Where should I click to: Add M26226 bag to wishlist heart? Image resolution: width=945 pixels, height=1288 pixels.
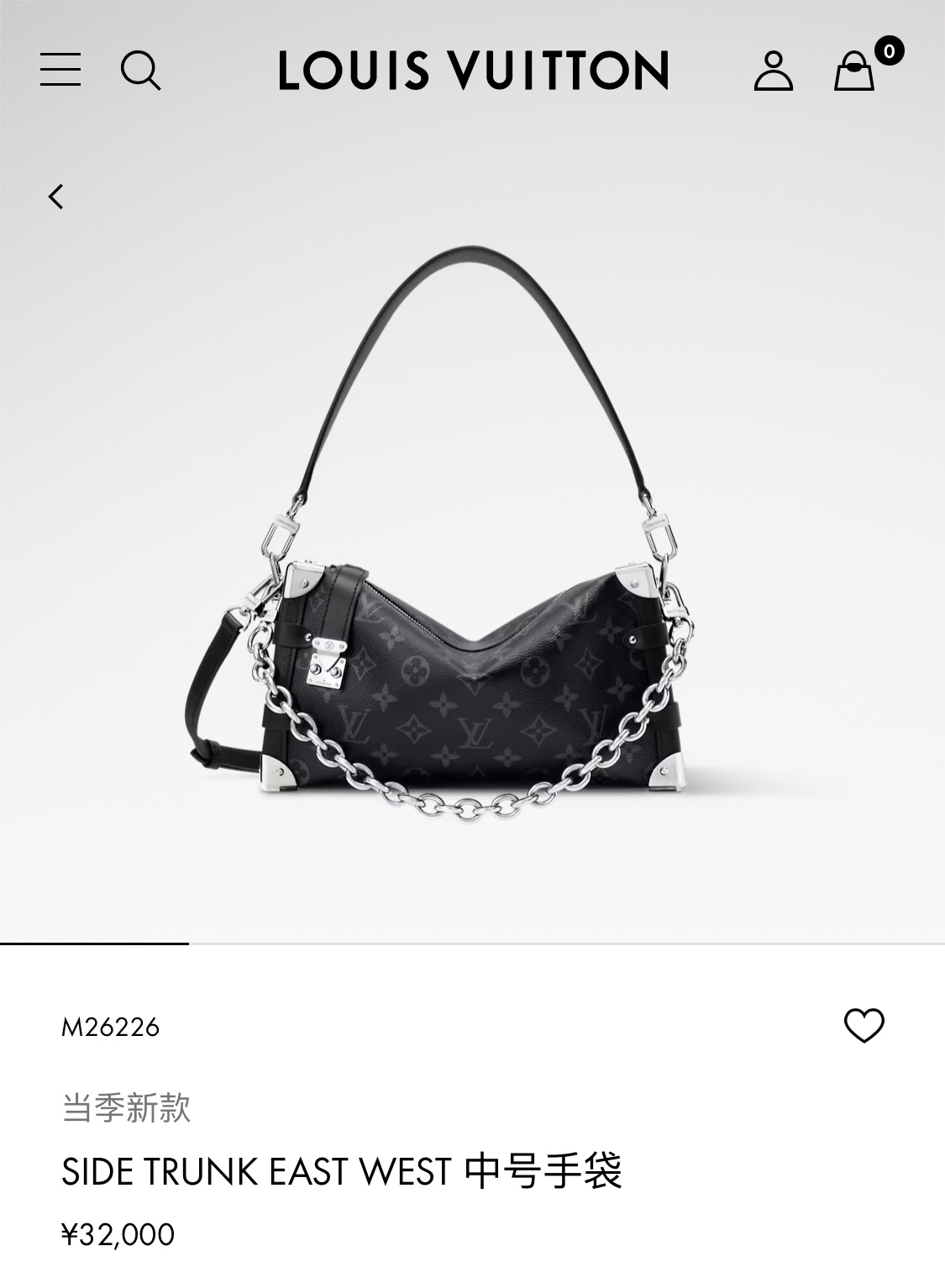click(x=864, y=1026)
